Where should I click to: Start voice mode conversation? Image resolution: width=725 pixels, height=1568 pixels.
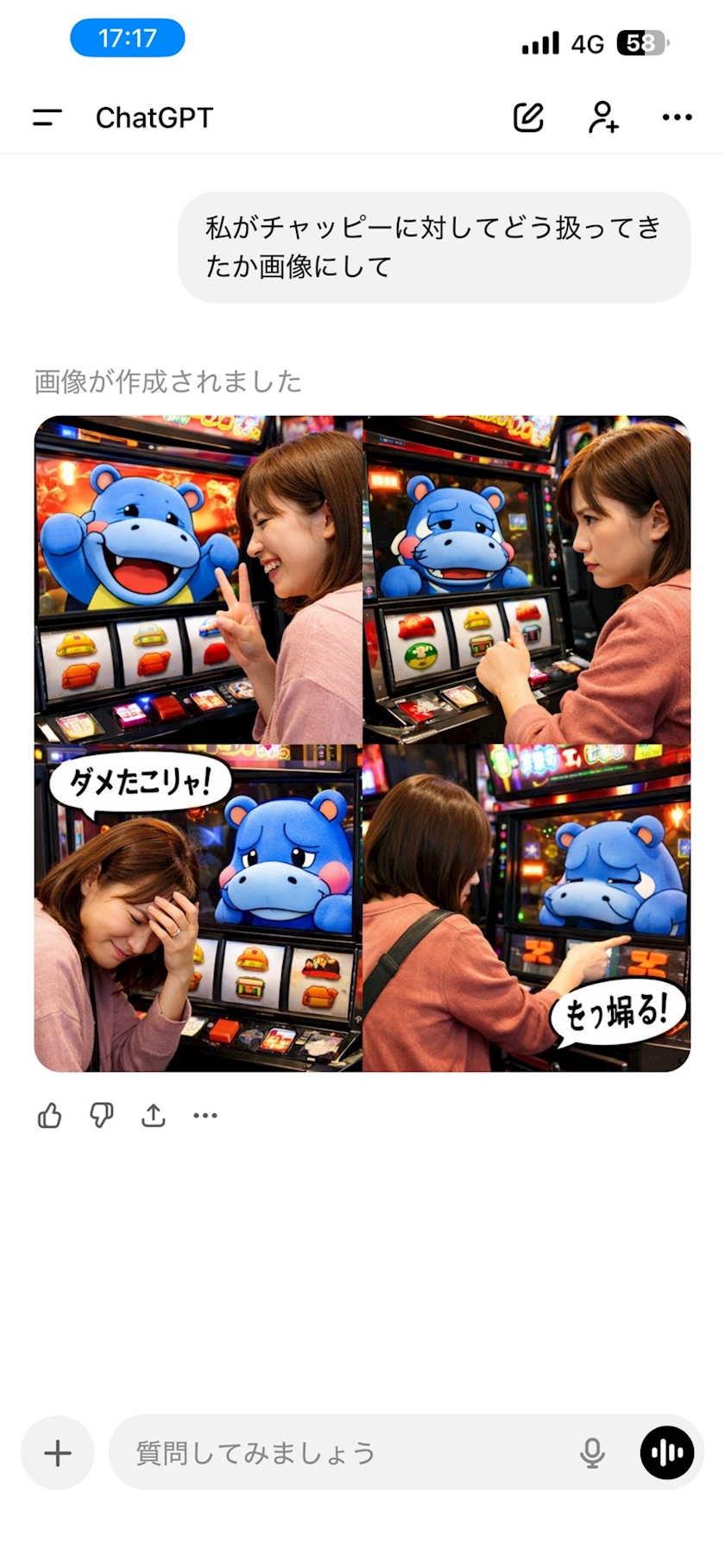coord(667,1453)
